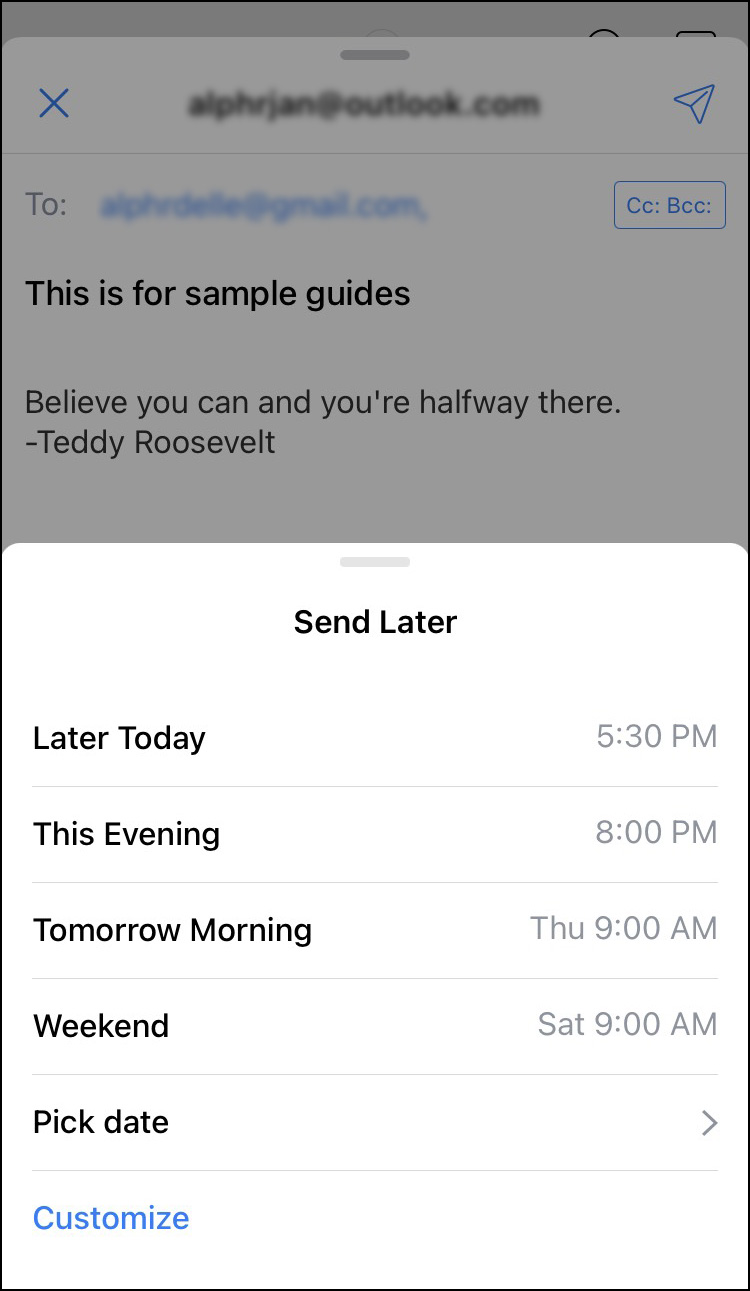Viewport: 750px width, 1291px height.
Task: Choose This Evening at 8:00 PM
Action: coord(375,834)
